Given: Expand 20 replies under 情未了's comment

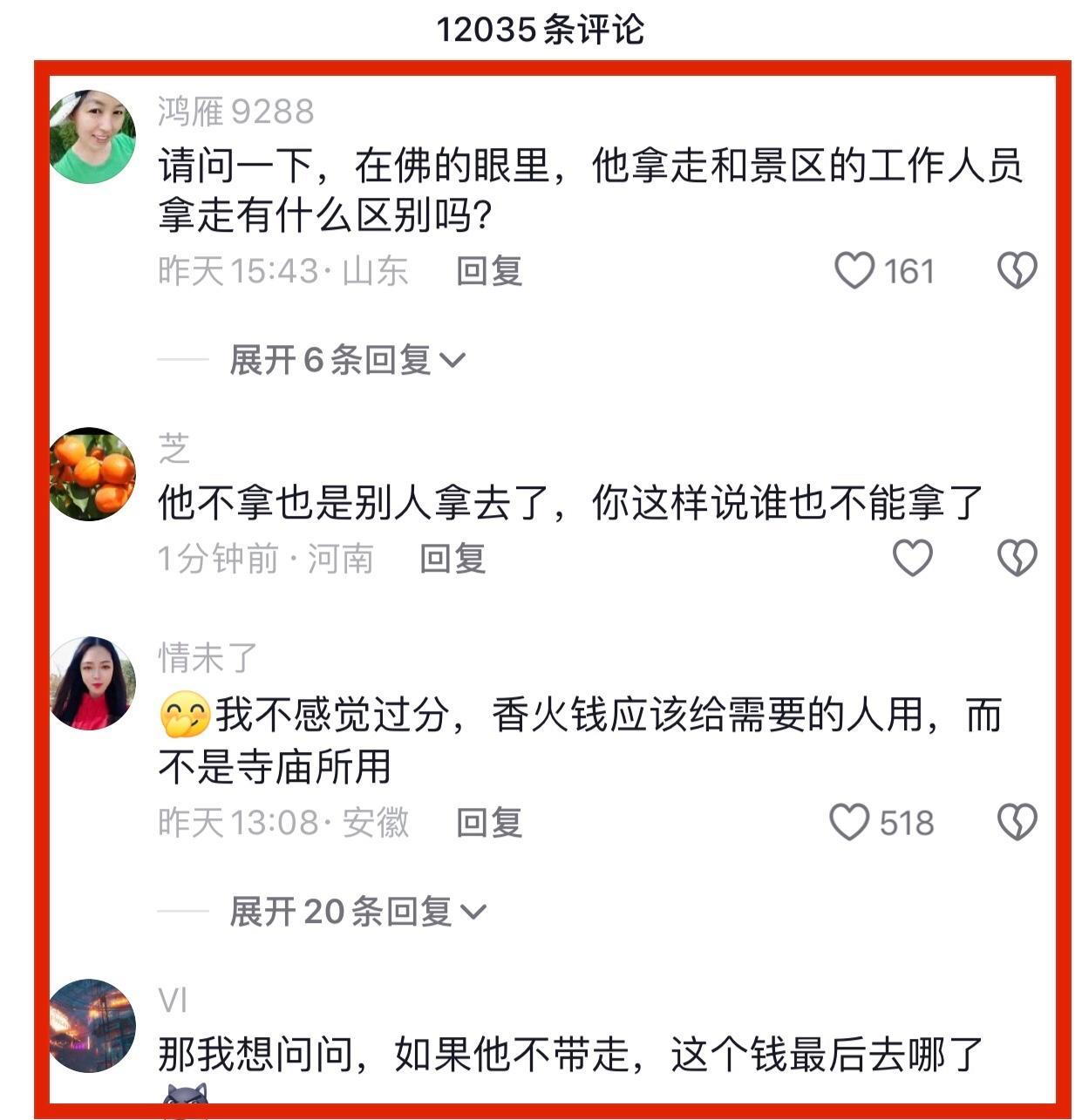Looking at the screenshot, I should 357,912.
